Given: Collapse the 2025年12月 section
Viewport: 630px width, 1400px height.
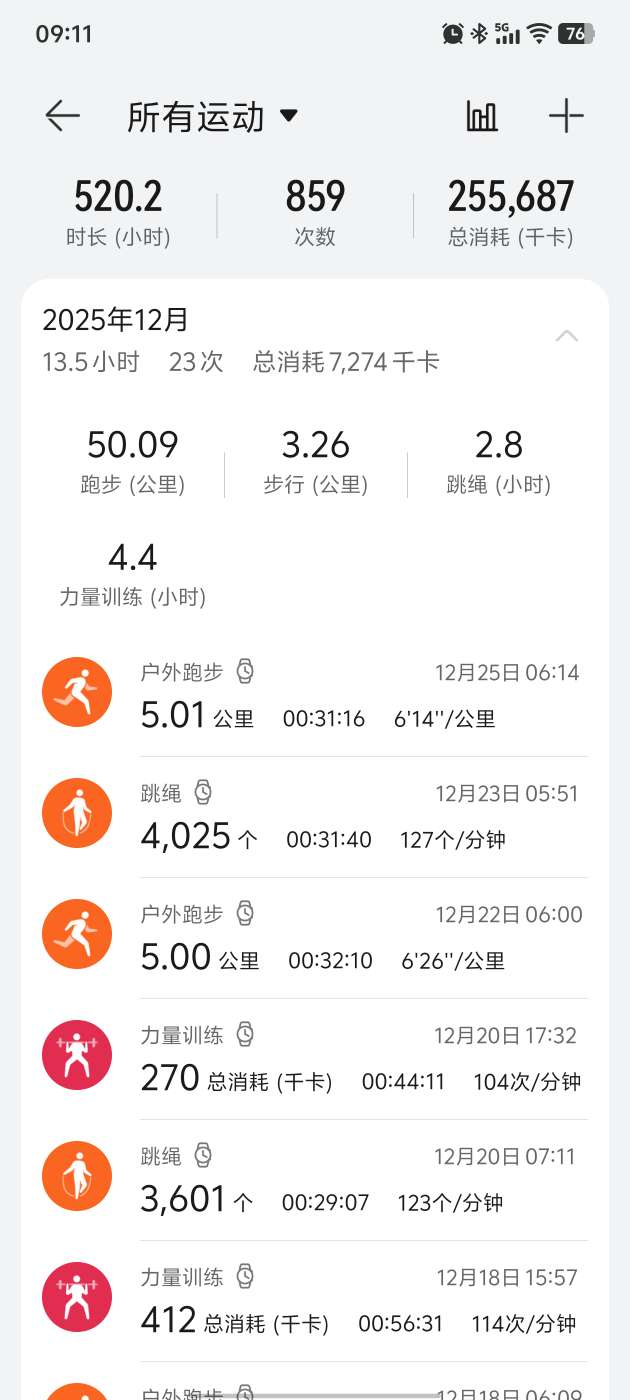Looking at the screenshot, I should point(566,336).
